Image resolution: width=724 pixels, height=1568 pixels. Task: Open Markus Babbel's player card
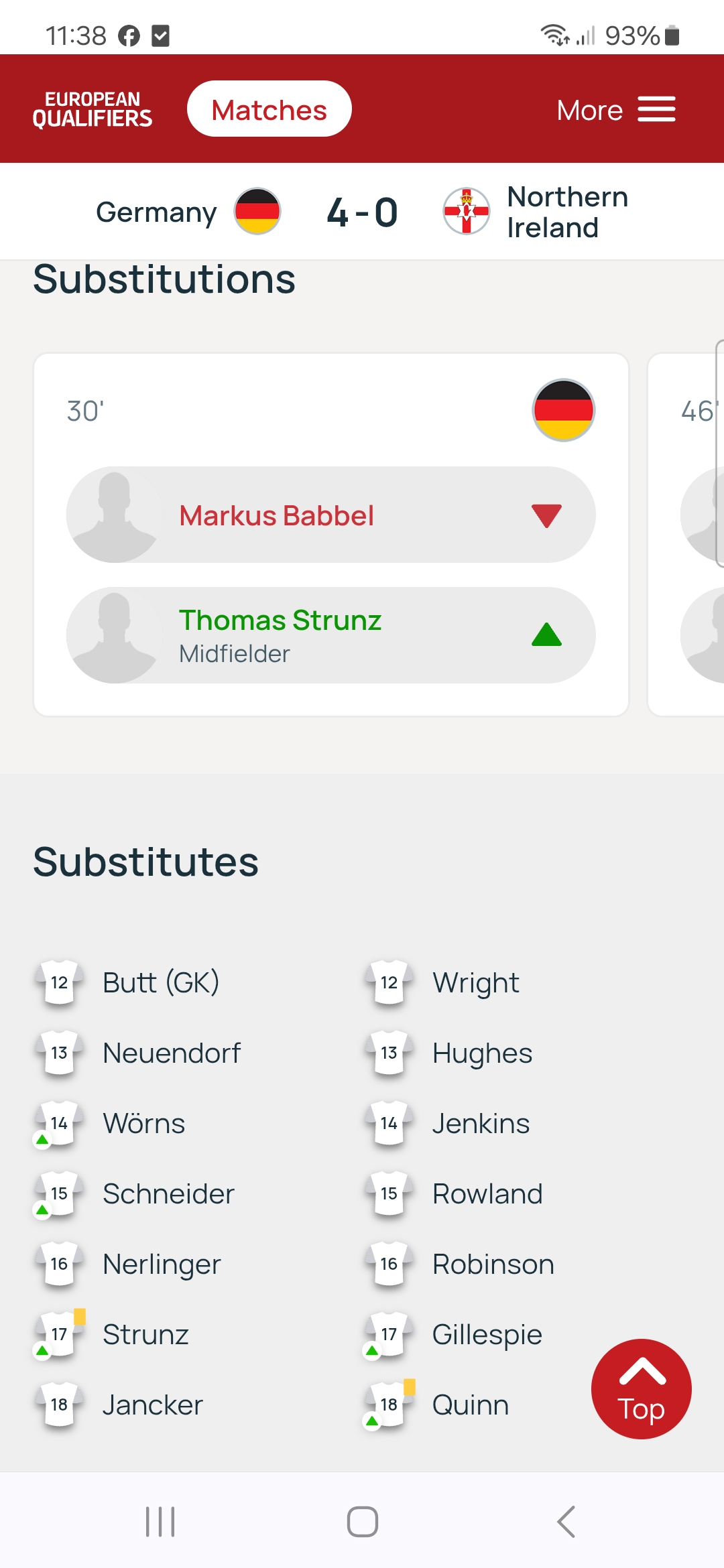(x=331, y=515)
